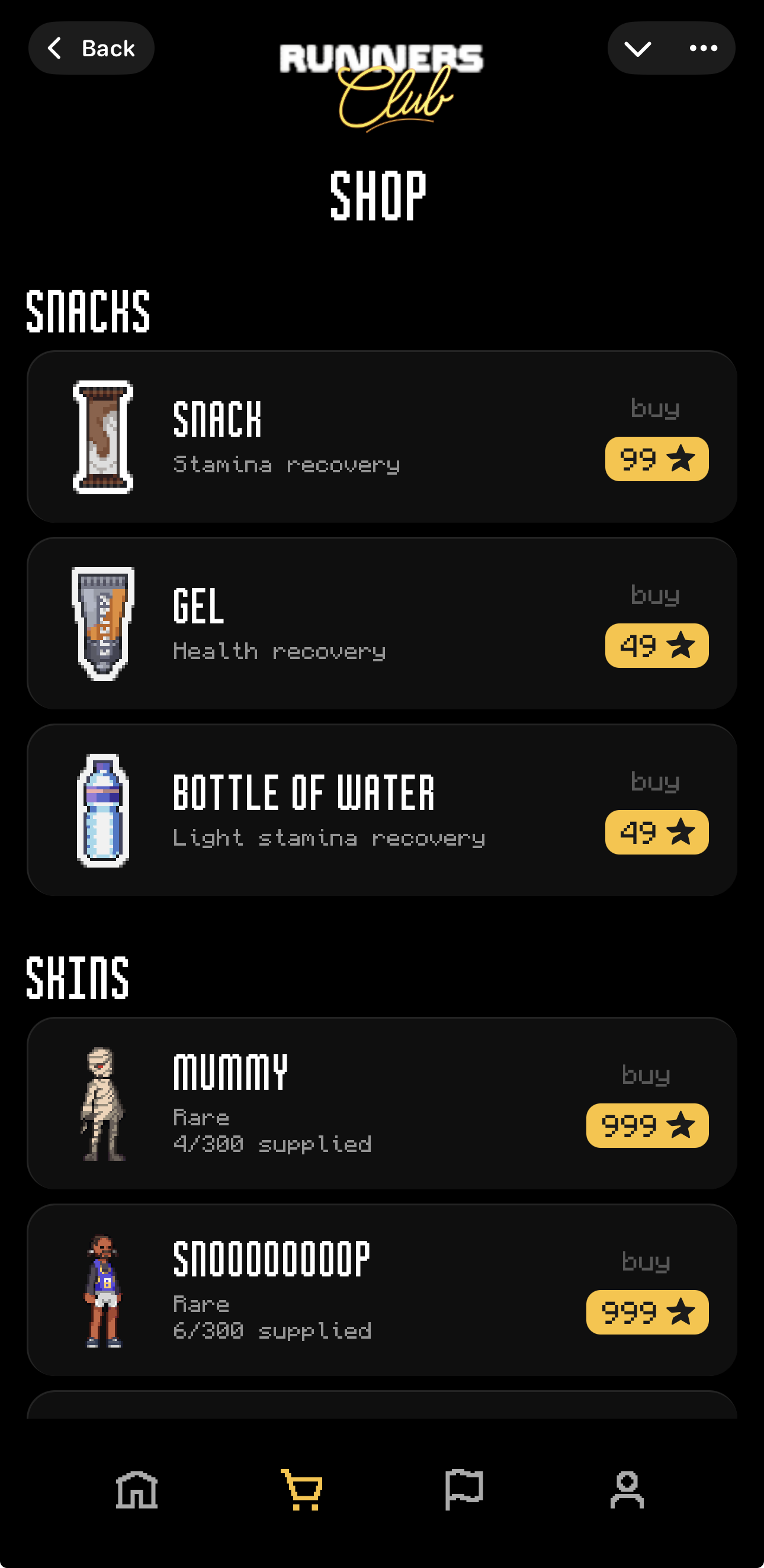Select the Mummy skin character sprite
764x1568 pixels.
[105, 1103]
